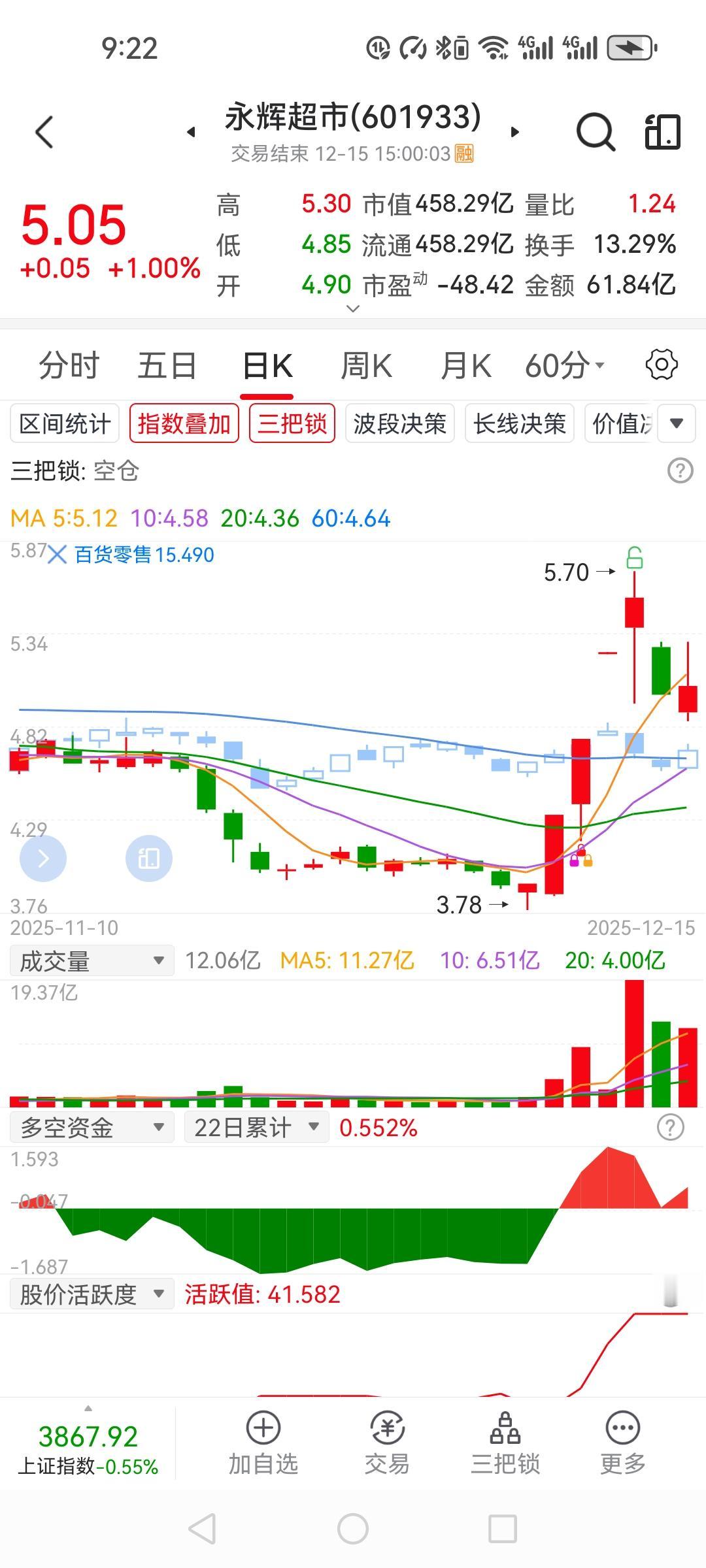
Task: Change the 22日累计 period dropdown
Action: (256, 1127)
